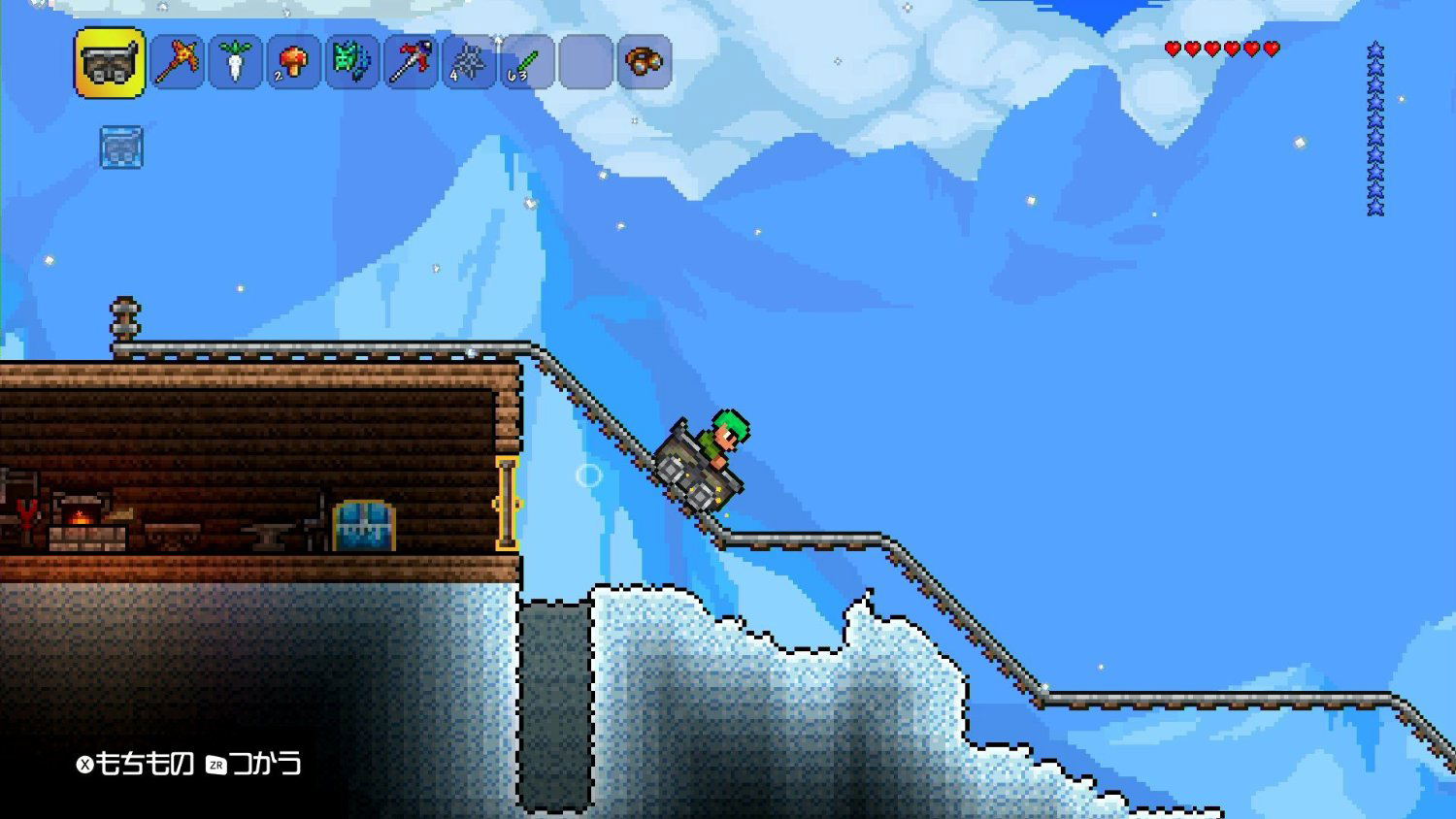Image resolution: width=1456 pixels, height=819 pixels.
Task: Select the orange pickaxe hotbar slot
Action: (178, 62)
